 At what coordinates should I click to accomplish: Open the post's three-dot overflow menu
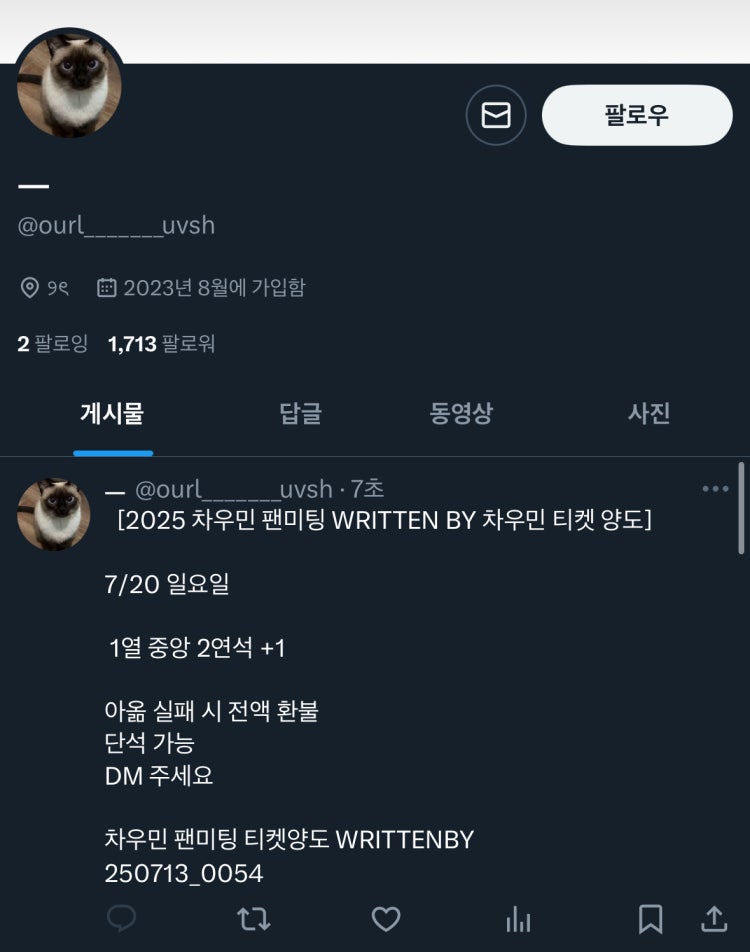pos(715,489)
